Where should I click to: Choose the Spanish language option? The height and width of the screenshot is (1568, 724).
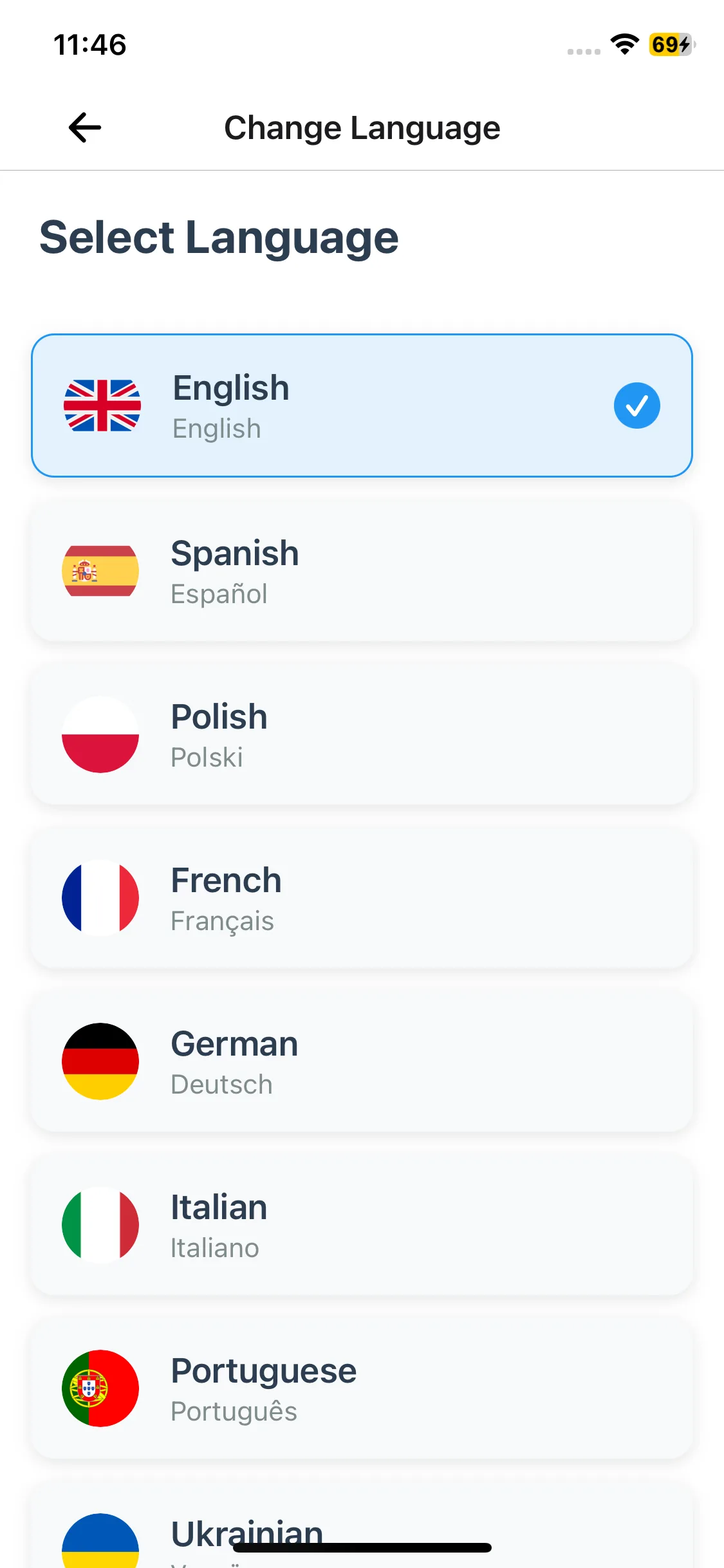[x=362, y=571]
